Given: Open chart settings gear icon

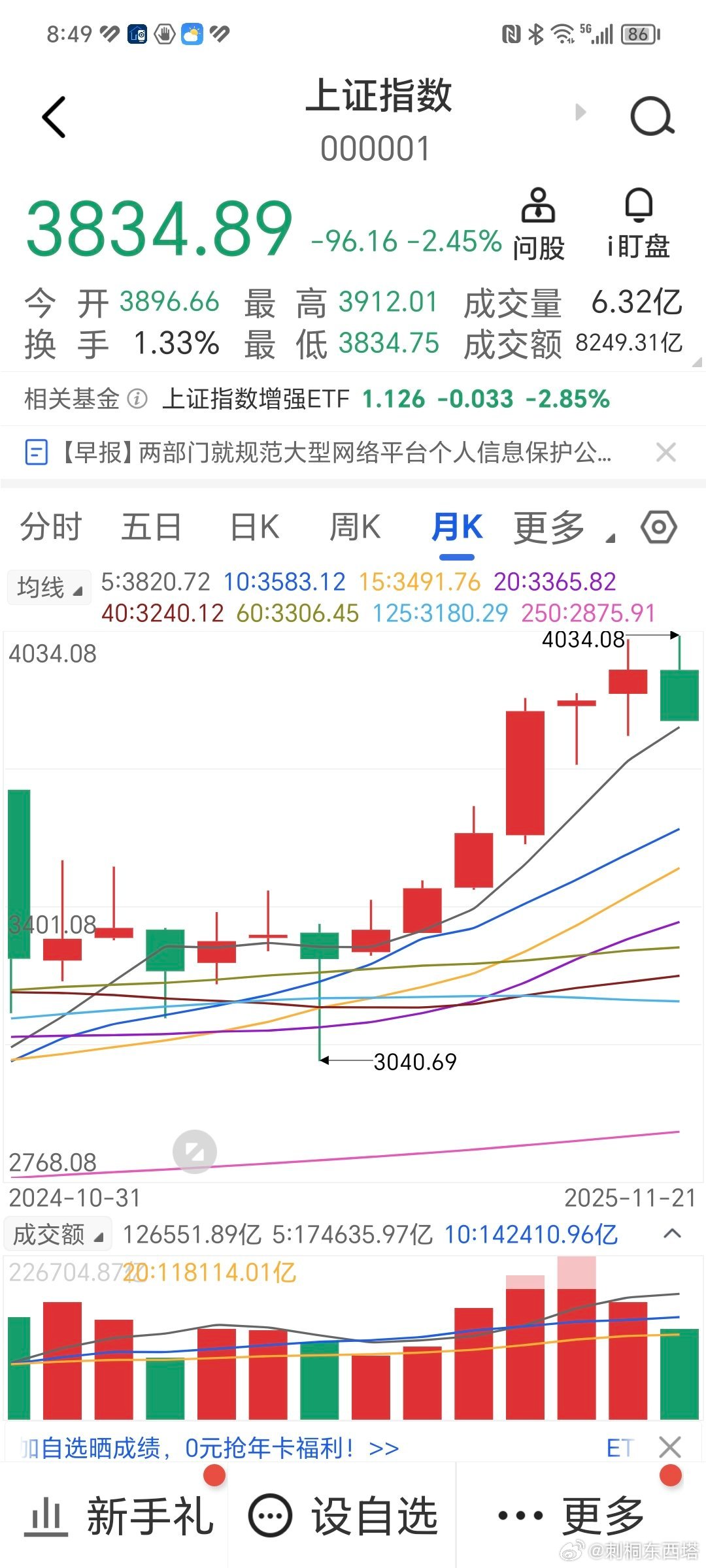Looking at the screenshot, I should tap(660, 527).
